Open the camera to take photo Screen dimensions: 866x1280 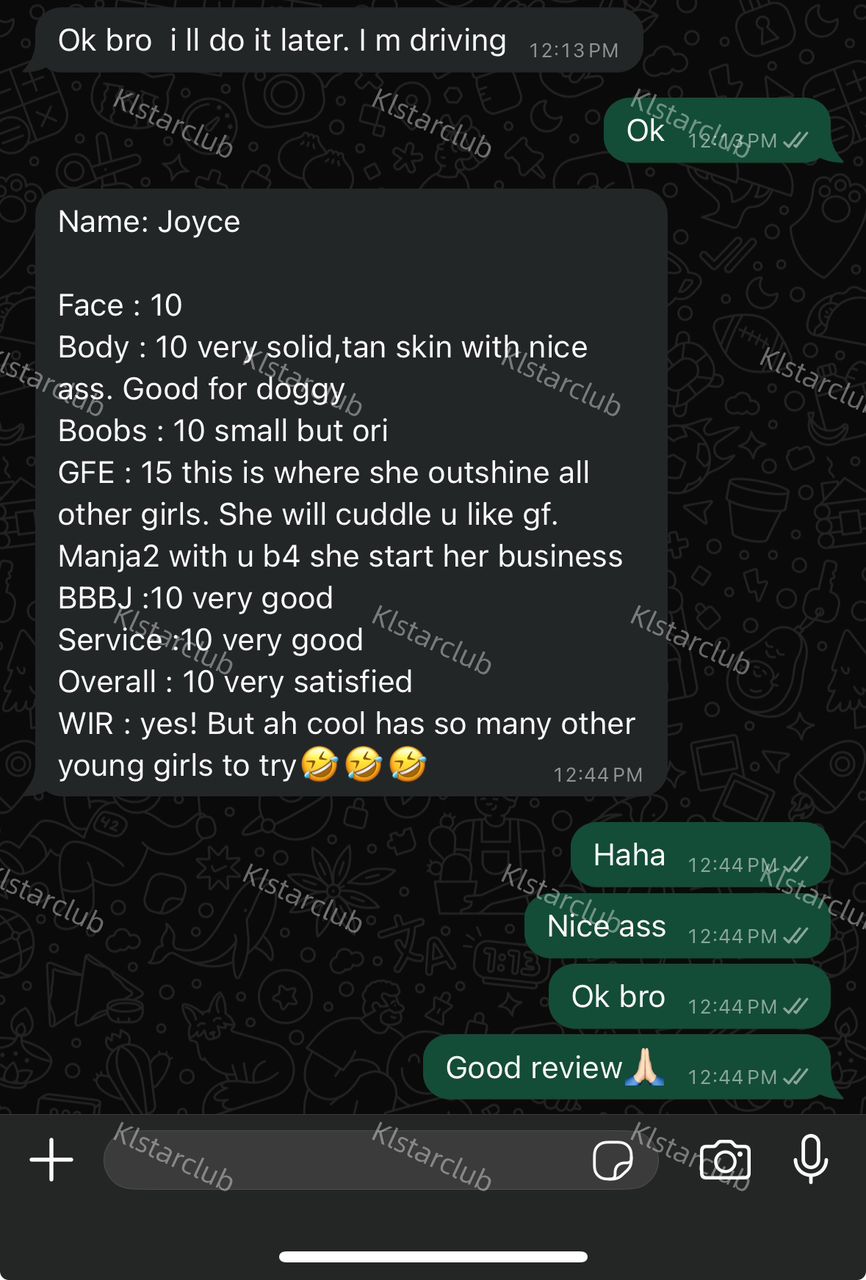pyautogui.click(x=725, y=1160)
